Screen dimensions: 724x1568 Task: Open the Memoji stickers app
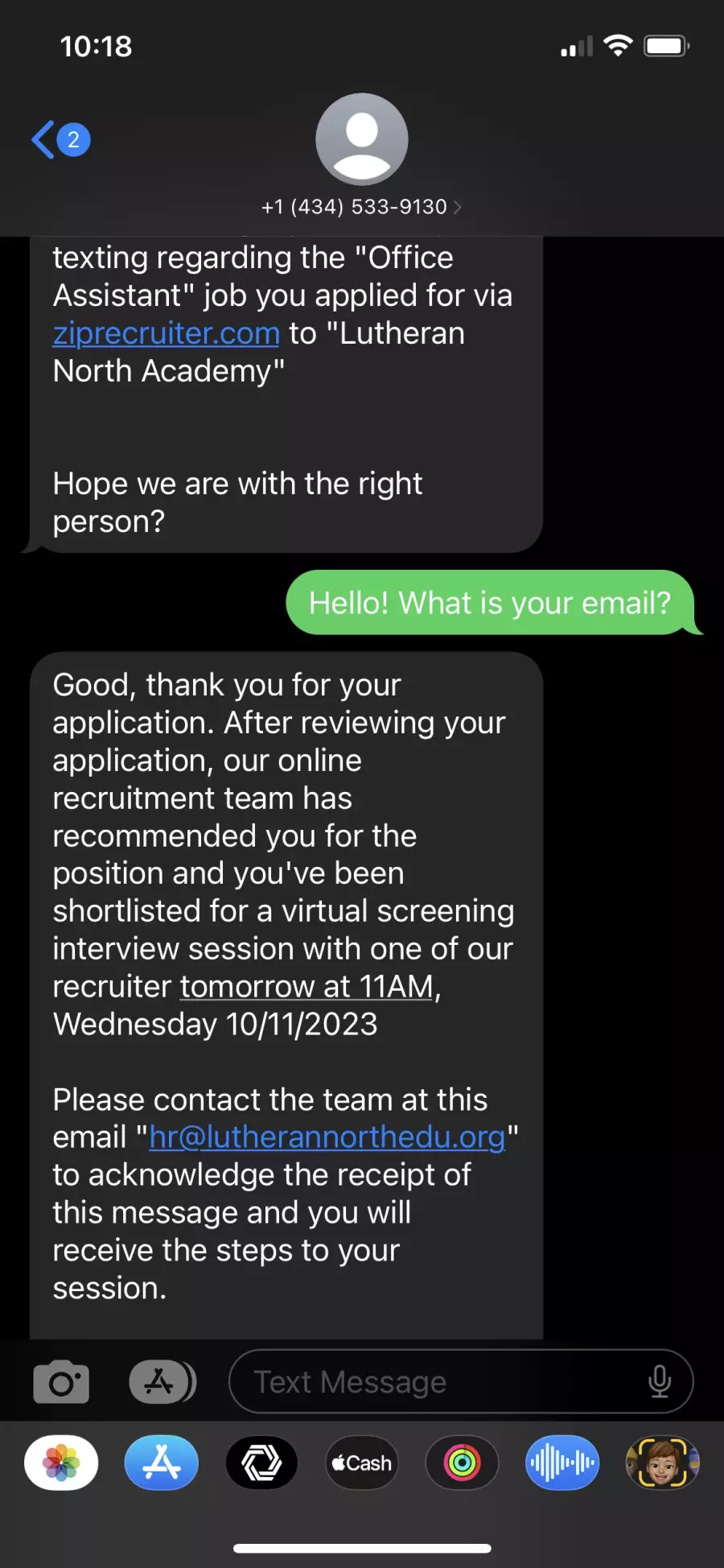point(662,1463)
